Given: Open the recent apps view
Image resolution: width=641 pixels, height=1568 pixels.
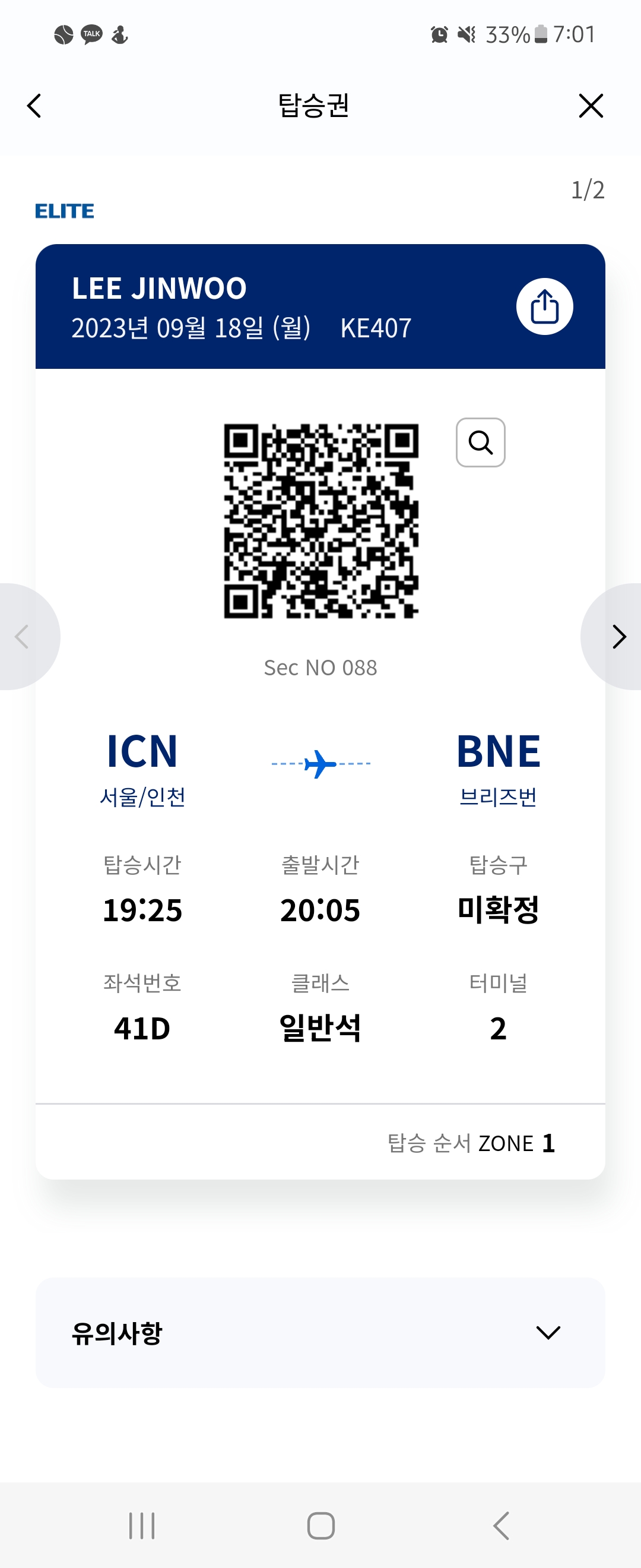Looking at the screenshot, I should [x=142, y=1525].
